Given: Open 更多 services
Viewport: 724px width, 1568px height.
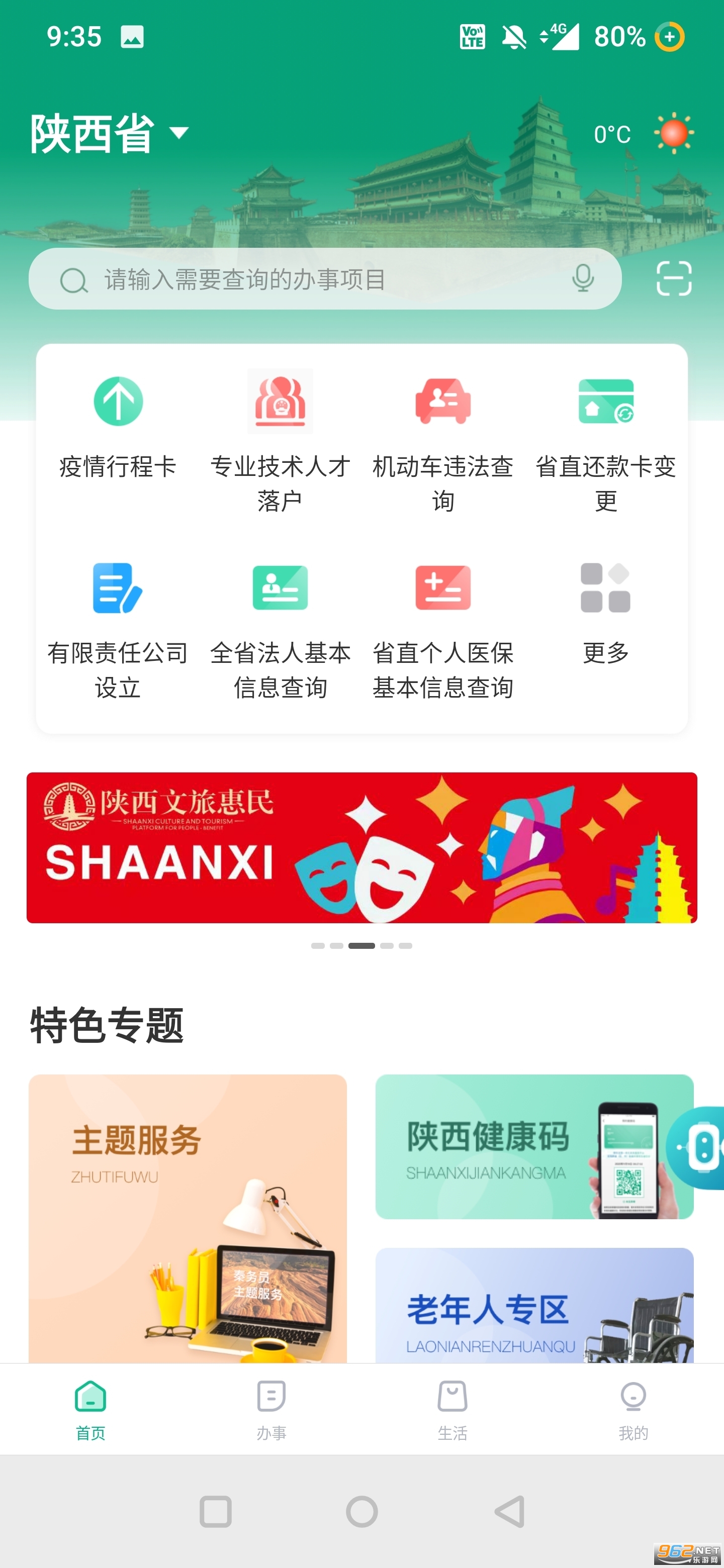Looking at the screenshot, I should click(x=605, y=609).
